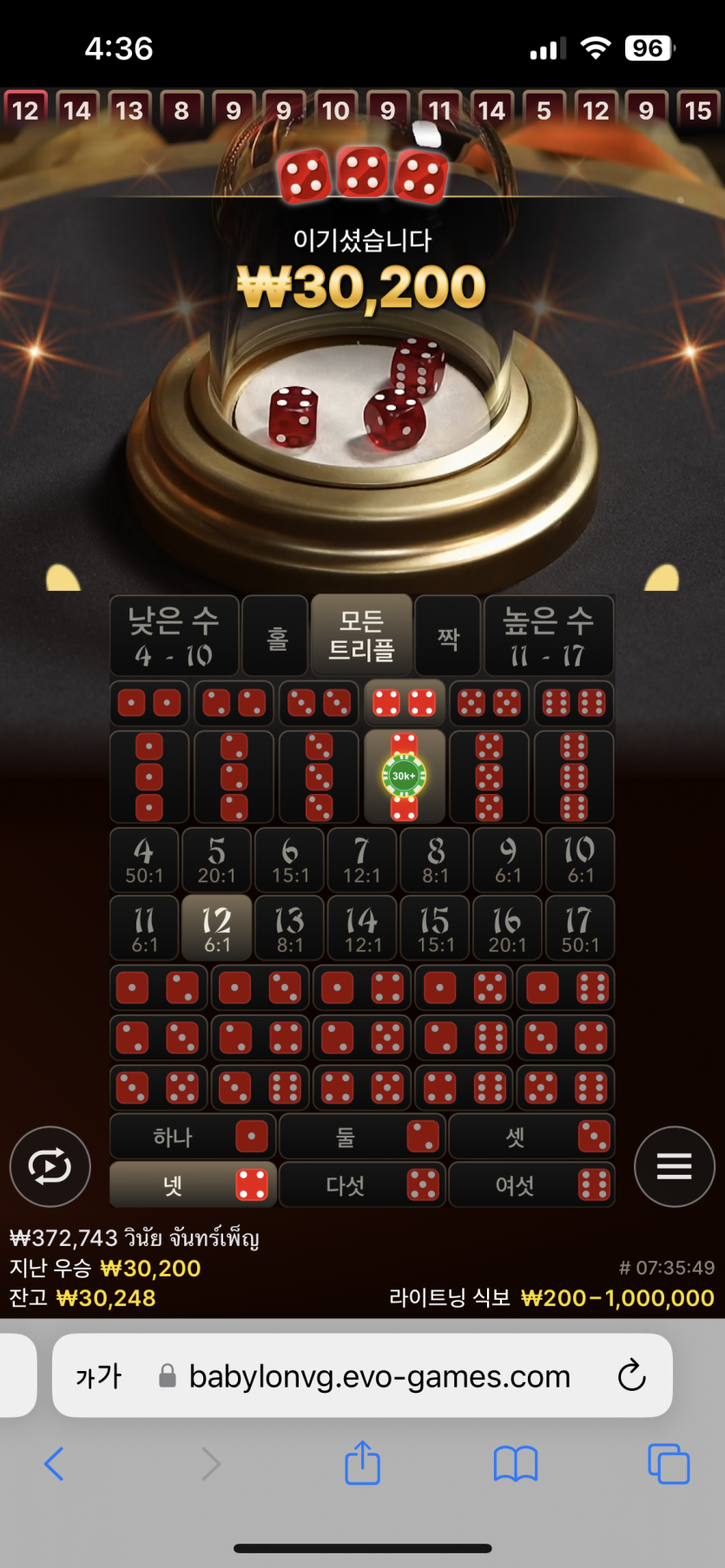The image size is (725, 1568).
Task: Bet on total 4 at 50:1
Action: tap(144, 860)
